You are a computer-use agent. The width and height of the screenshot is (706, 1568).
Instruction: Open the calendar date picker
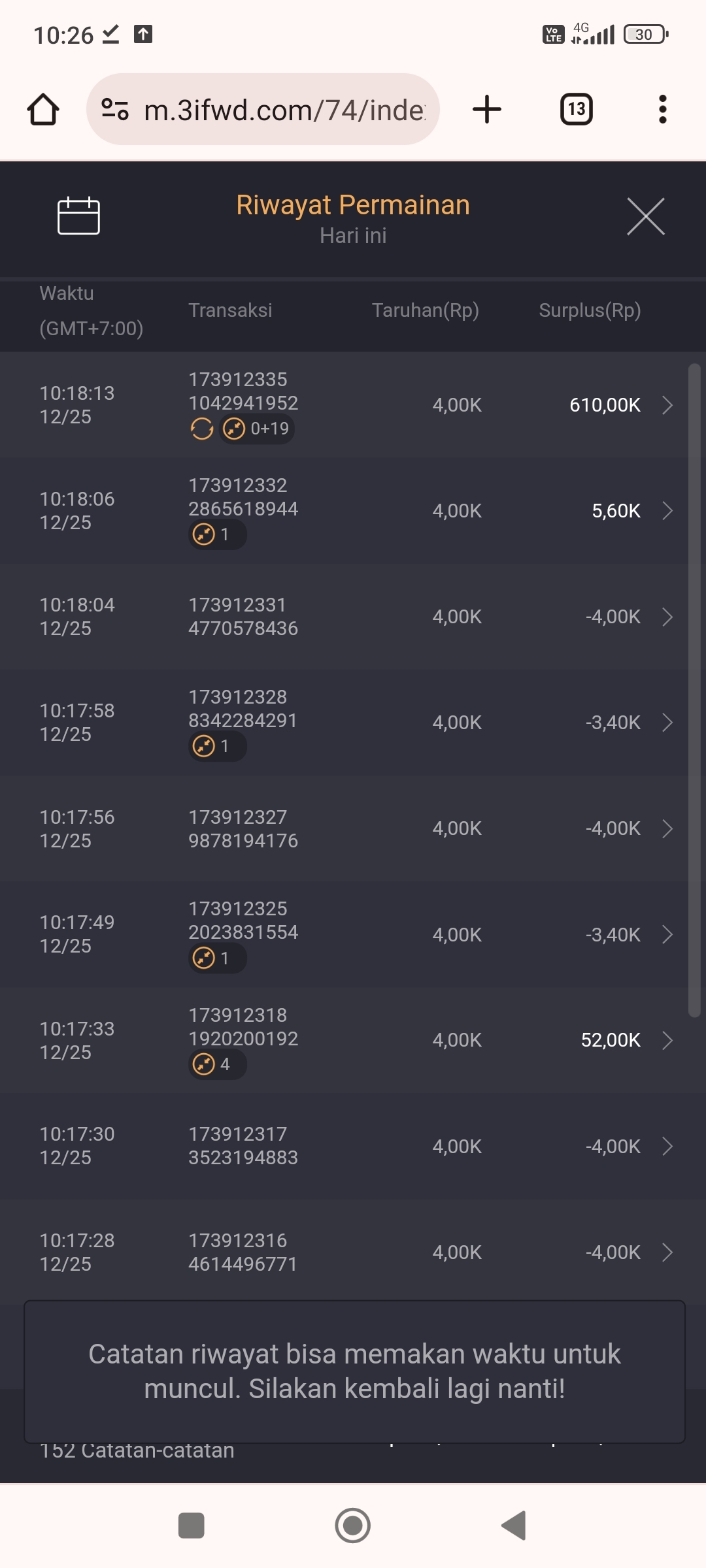78,216
